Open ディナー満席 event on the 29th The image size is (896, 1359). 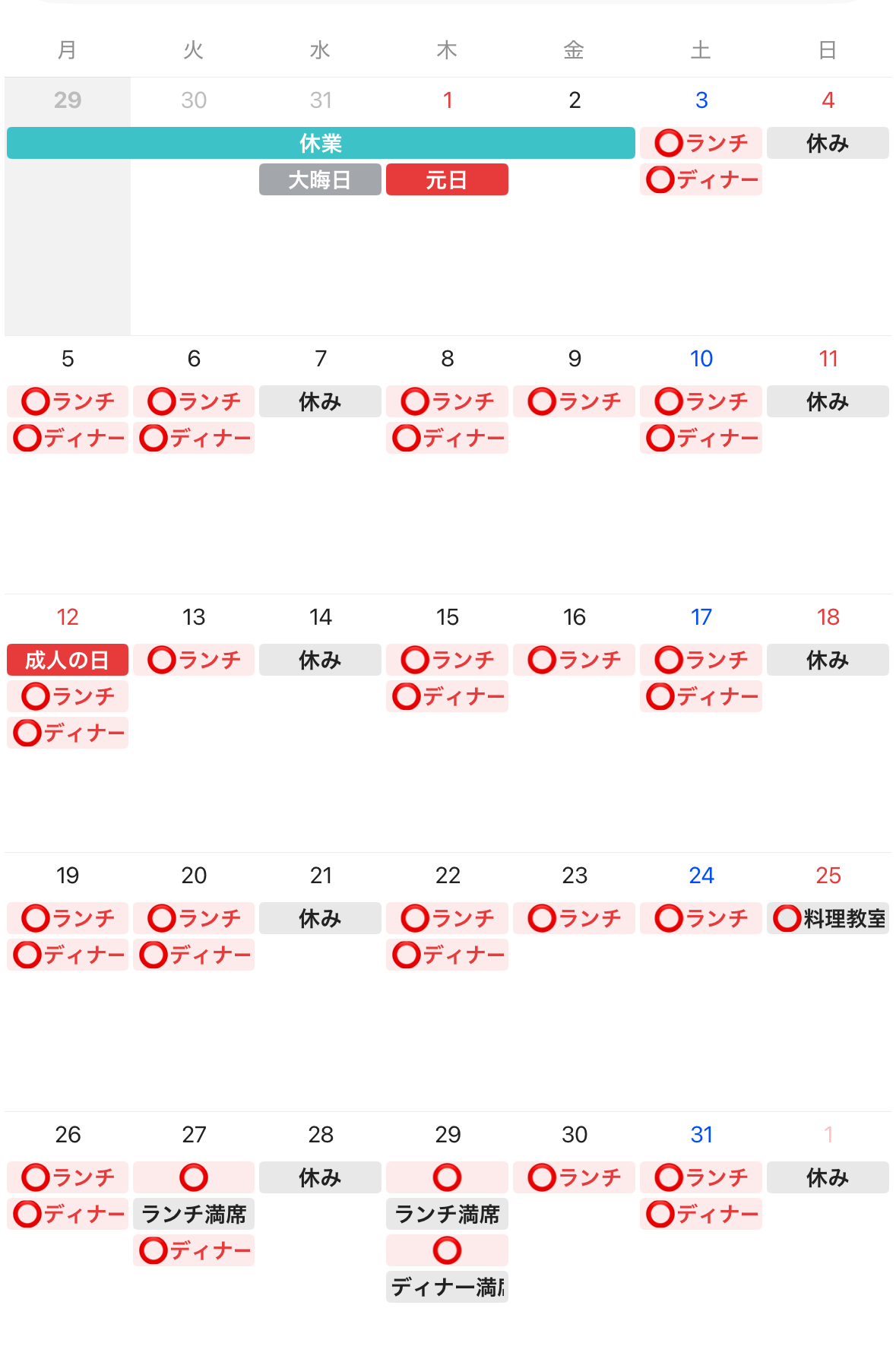pyautogui.click(x=447, y=1287)
